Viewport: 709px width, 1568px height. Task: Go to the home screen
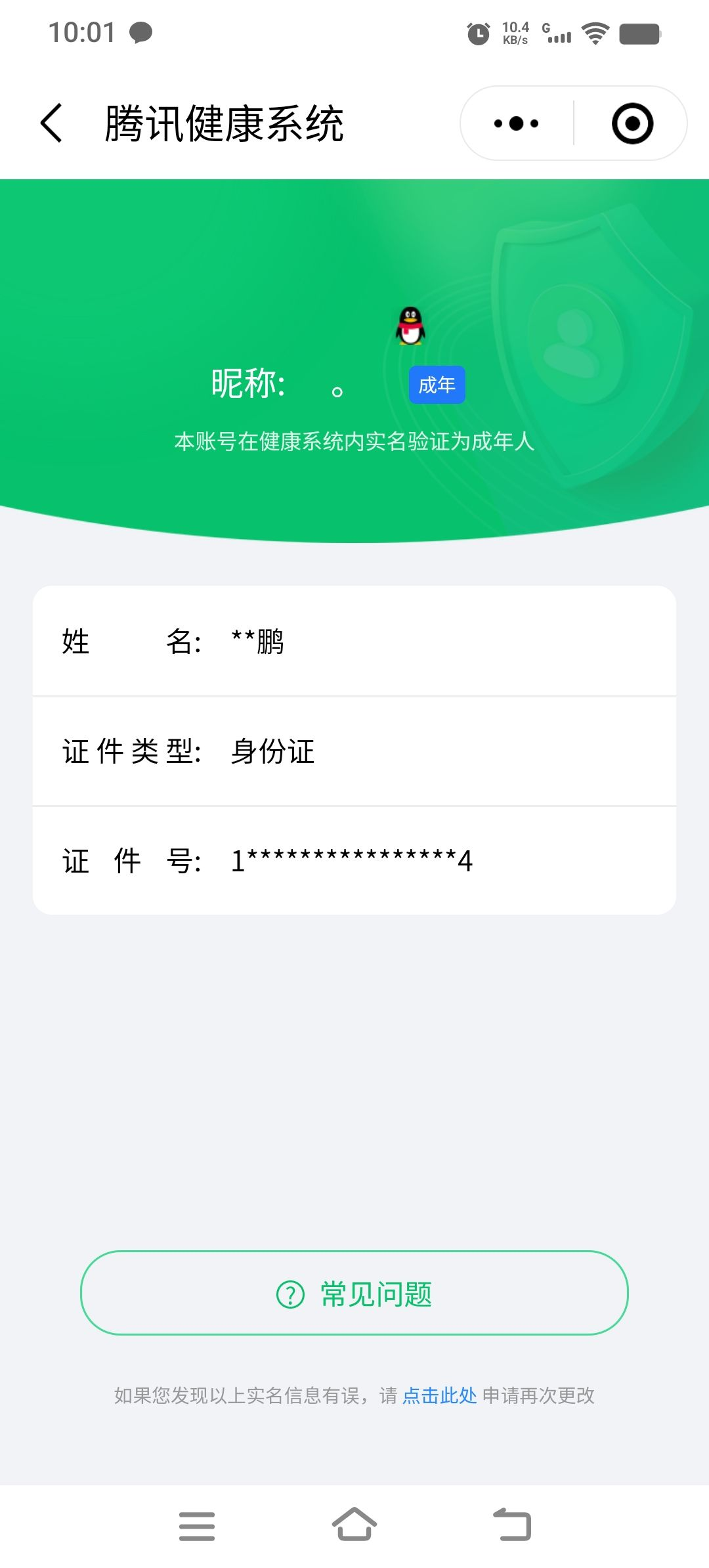click(354, 1524)
